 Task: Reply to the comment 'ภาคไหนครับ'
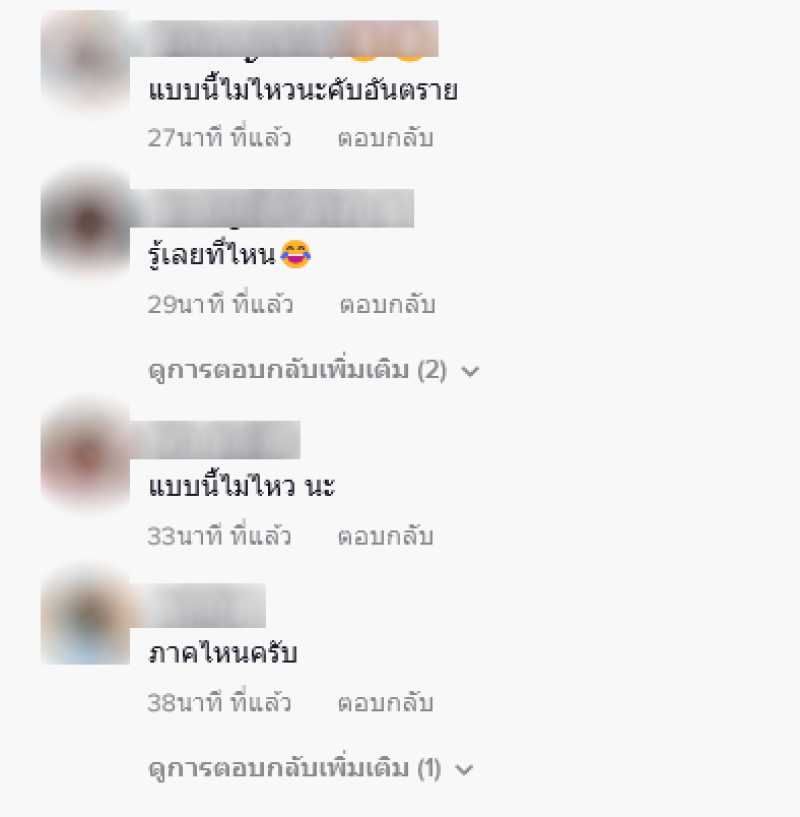coord(385,703)
